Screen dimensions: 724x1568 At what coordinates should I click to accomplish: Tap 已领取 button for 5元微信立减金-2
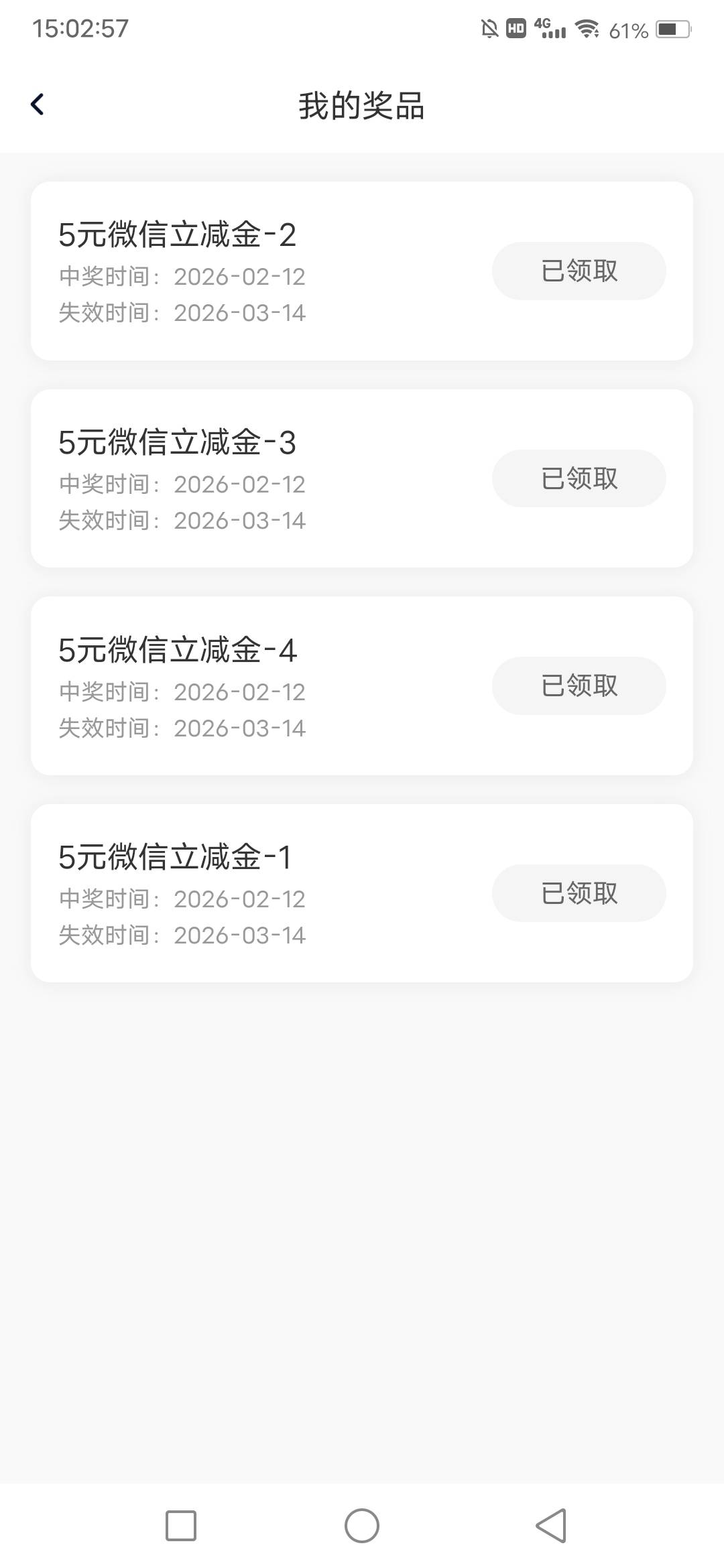tap(579, 271)
